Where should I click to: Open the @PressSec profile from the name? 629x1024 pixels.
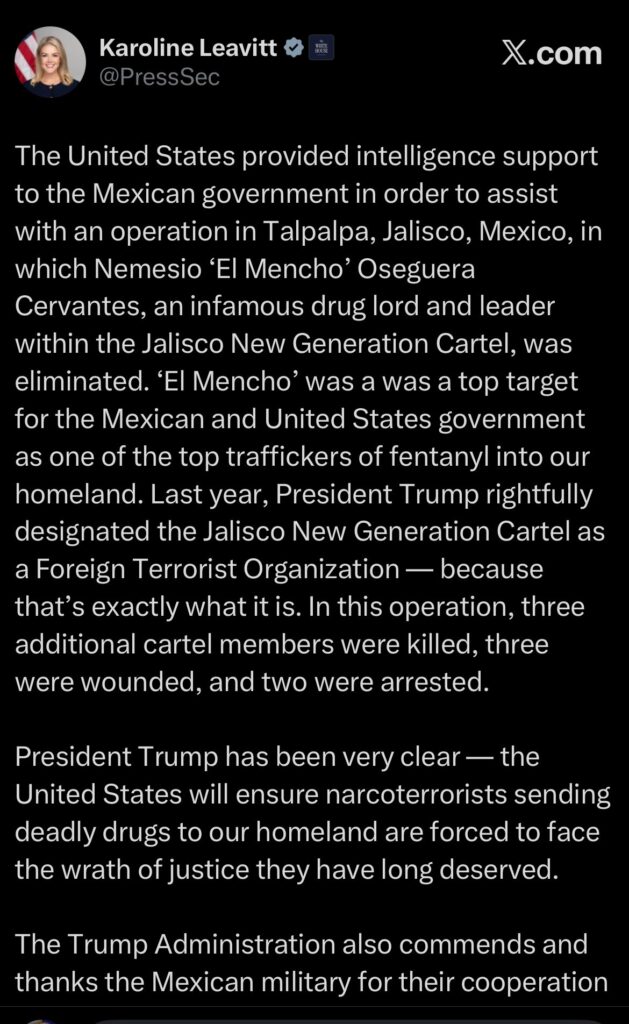188,47
